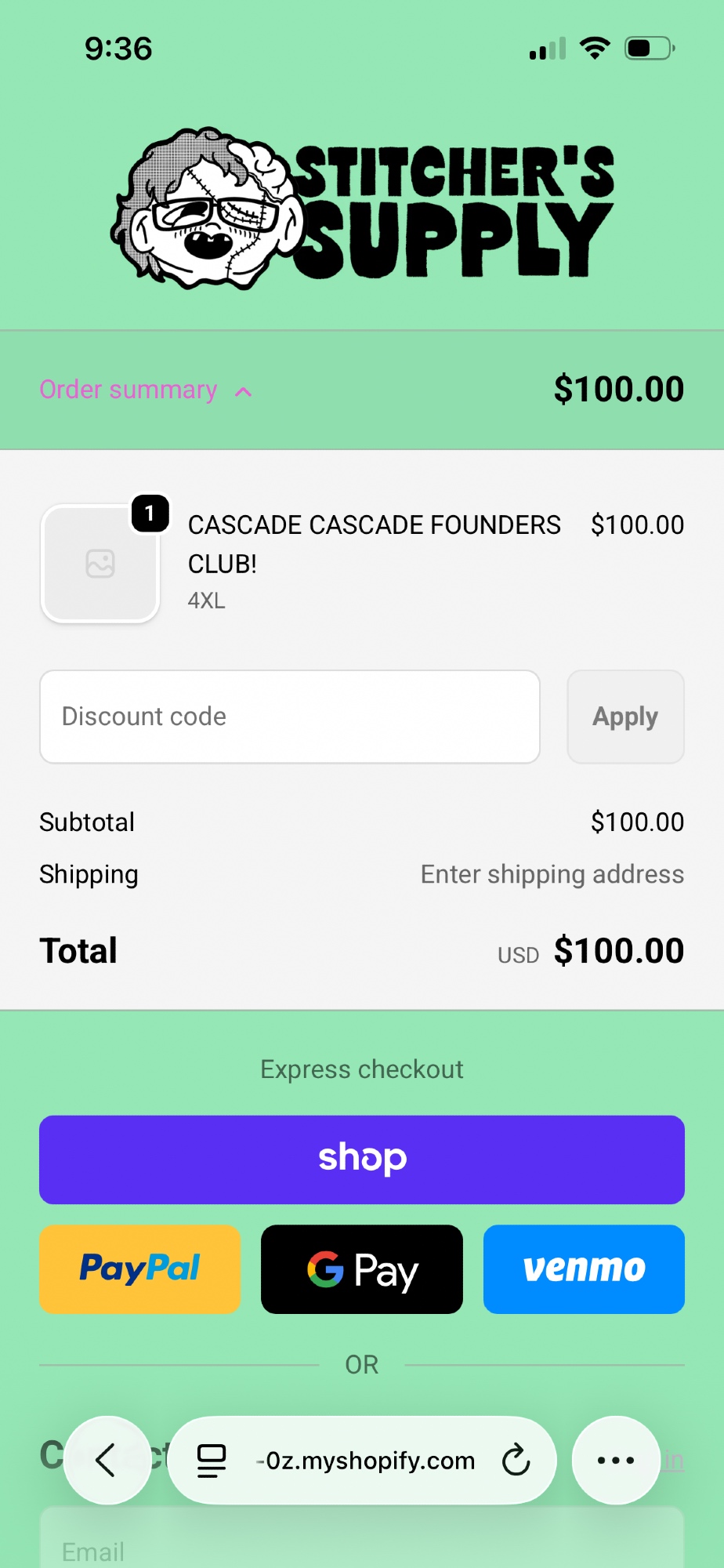Open the myshopify.com address bar
Image resolution: width=724 pixels, height=1568 pixels.
[365, 1460]
